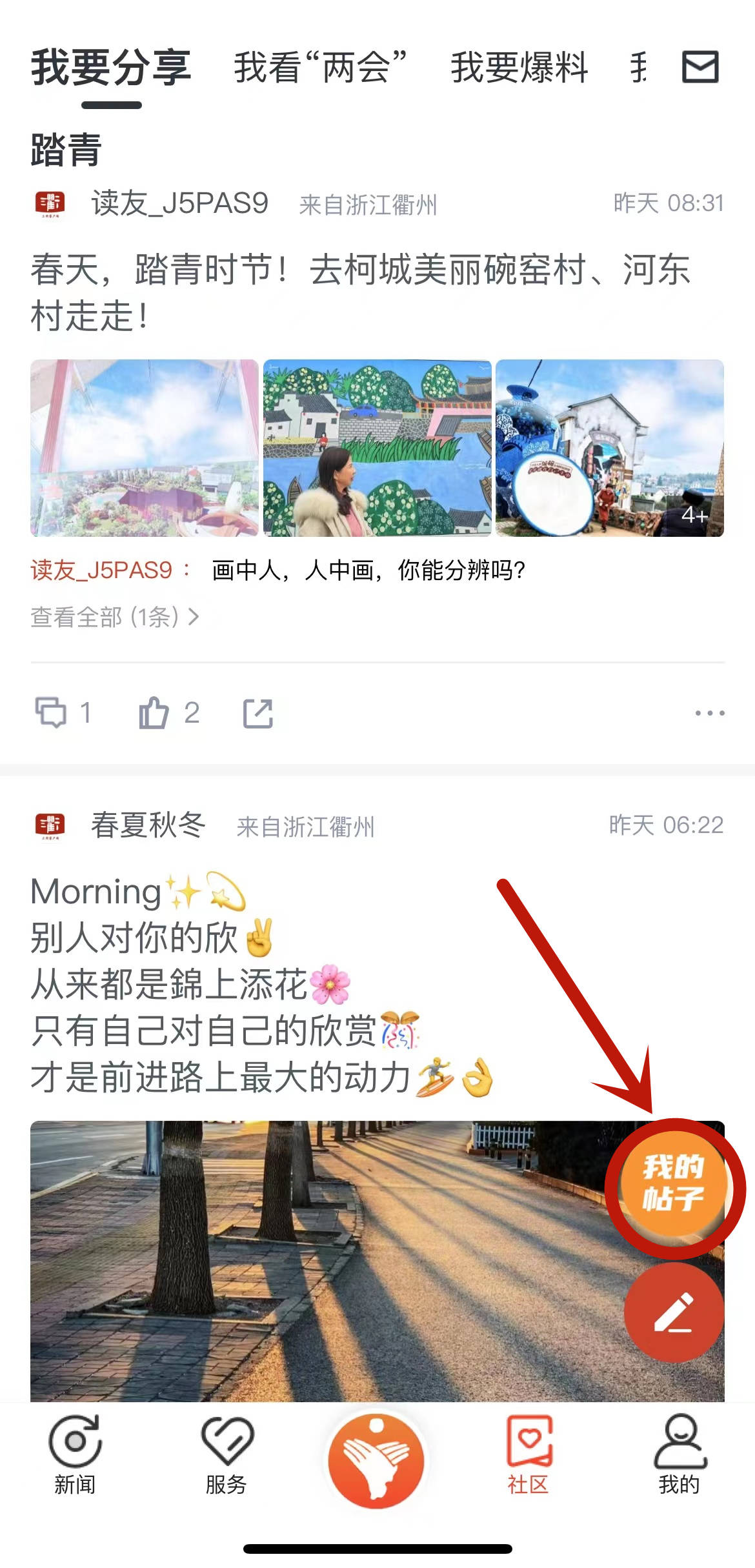The height and width of the screenshot is (1568, 755).
Task: Open the photo marked 4+
Action: 609,448
